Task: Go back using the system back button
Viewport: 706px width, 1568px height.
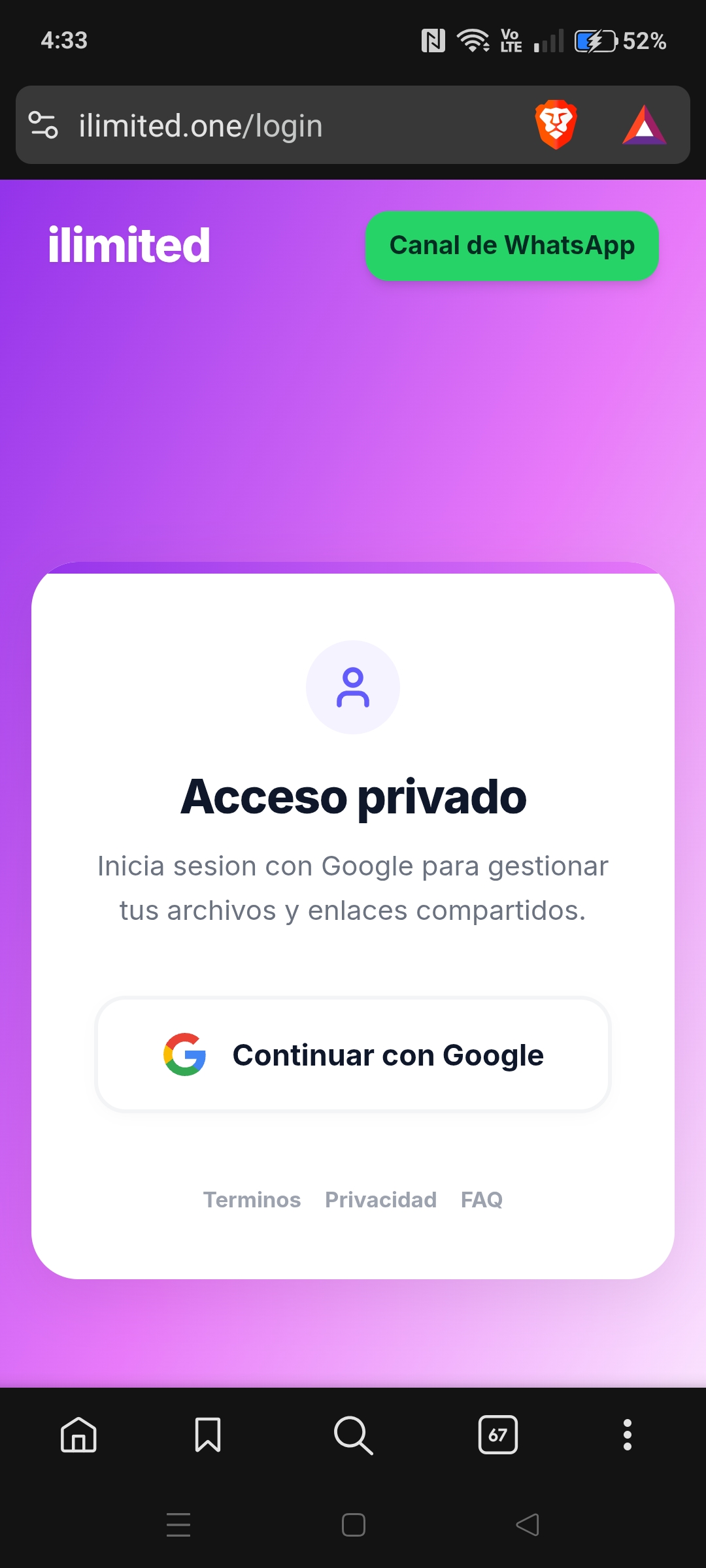Action: pos(527,1525)
